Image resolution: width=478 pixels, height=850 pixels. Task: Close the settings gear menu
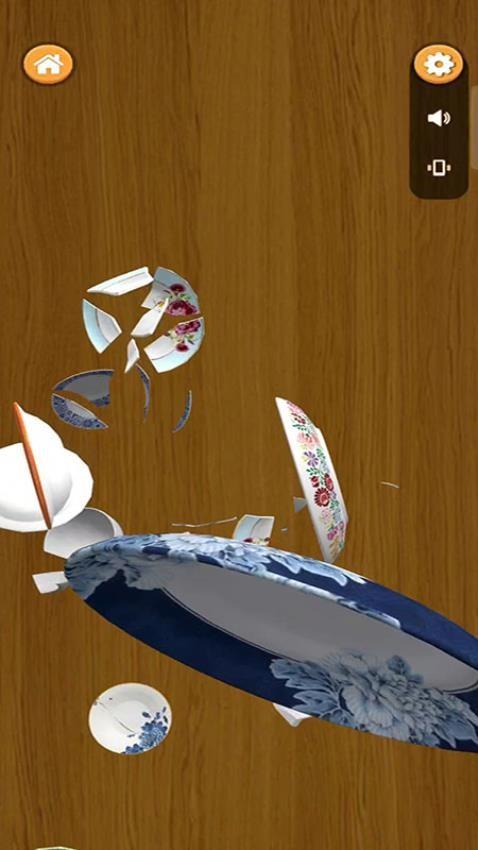coord(438,64)
